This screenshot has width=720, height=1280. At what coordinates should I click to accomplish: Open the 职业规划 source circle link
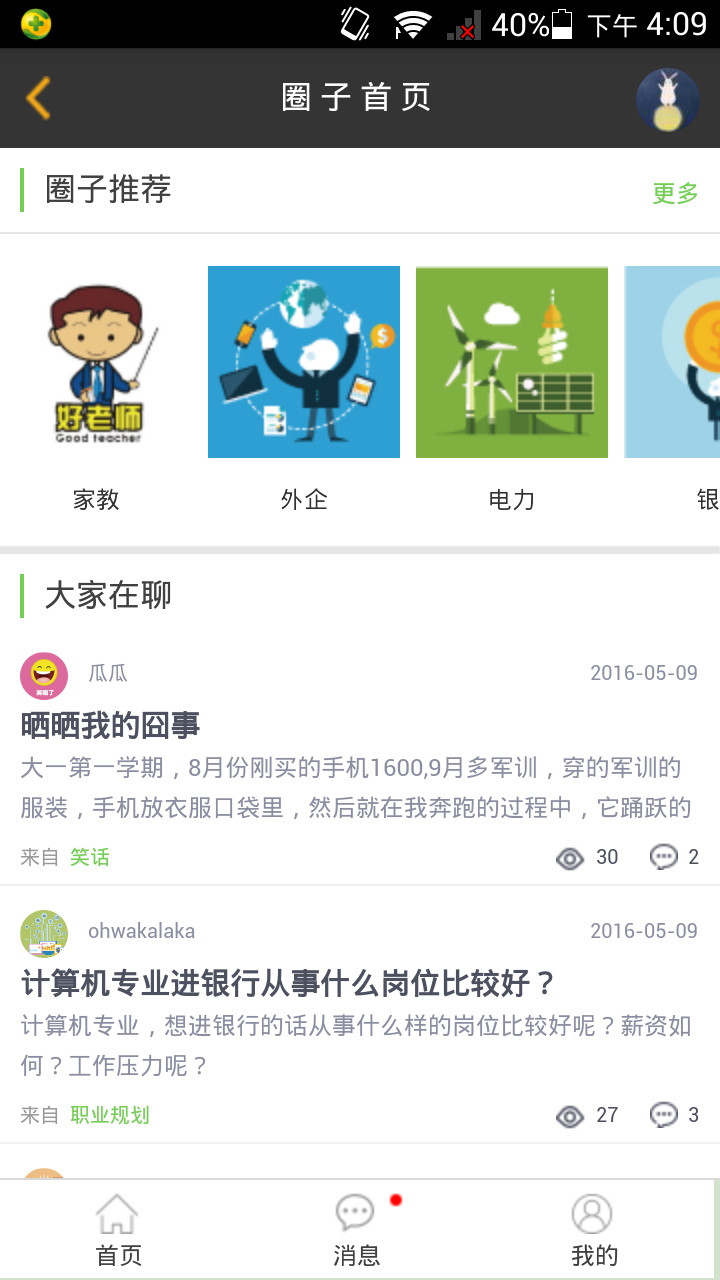(110, 1115)
